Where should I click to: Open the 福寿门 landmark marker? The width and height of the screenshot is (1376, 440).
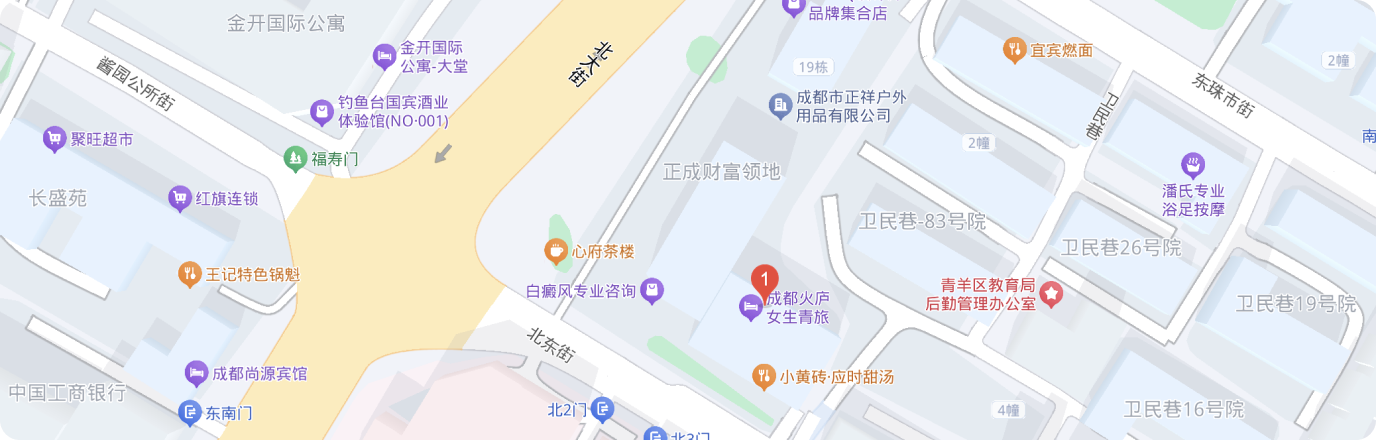point(294,158)
